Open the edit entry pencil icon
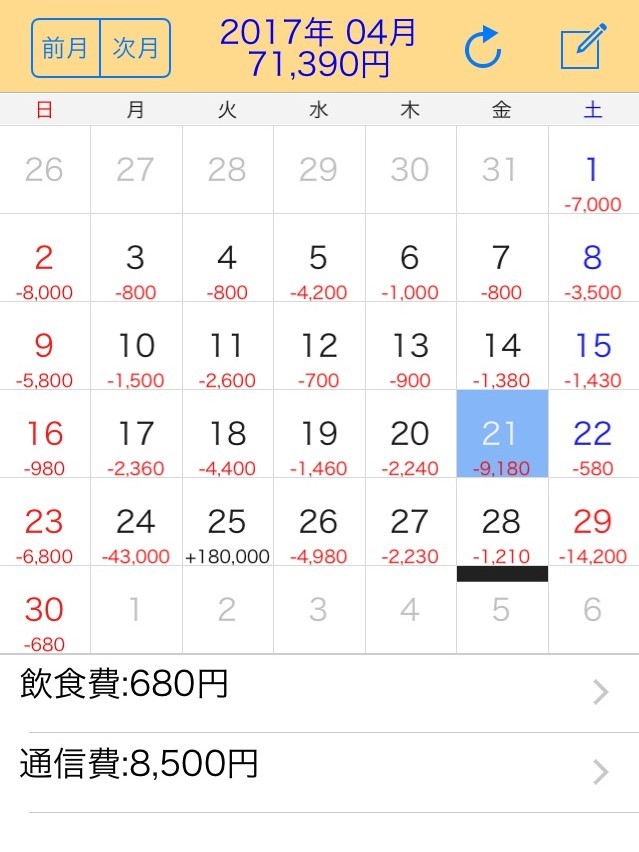Viewport: 639px width, 852px height. (583, 46)
